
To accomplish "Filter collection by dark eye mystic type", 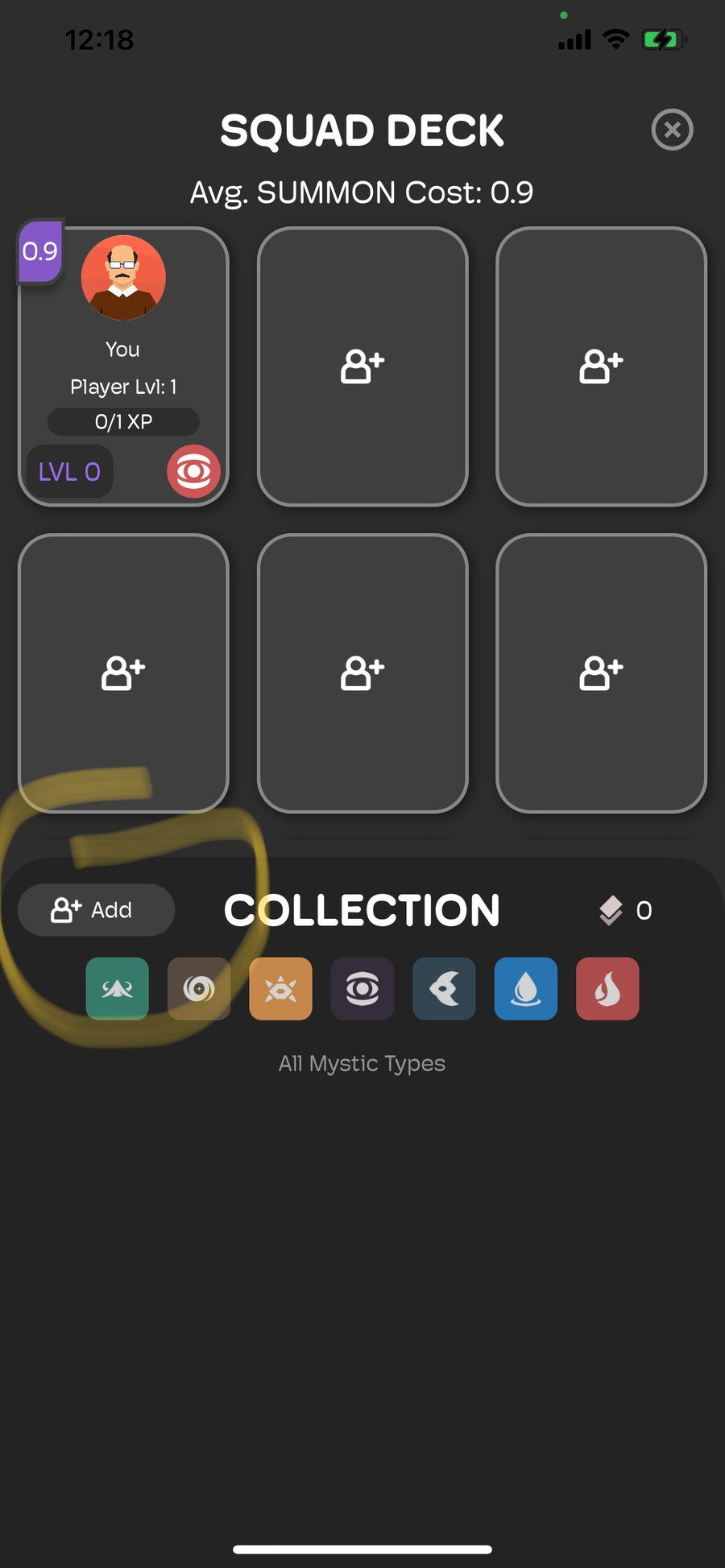I will [x=362, y=988].
